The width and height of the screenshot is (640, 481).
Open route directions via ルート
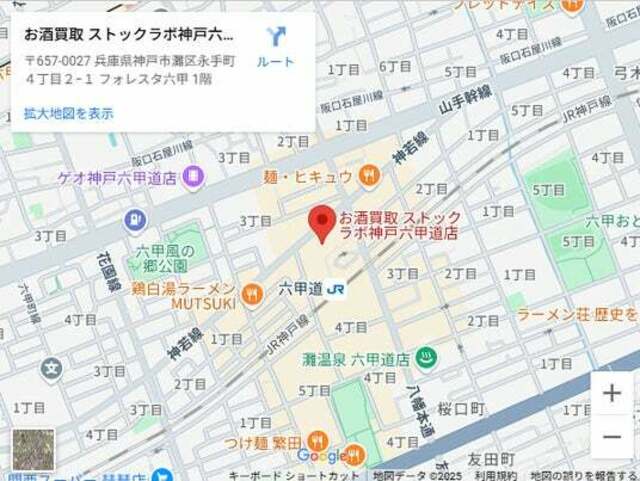(x=275, y=46)
